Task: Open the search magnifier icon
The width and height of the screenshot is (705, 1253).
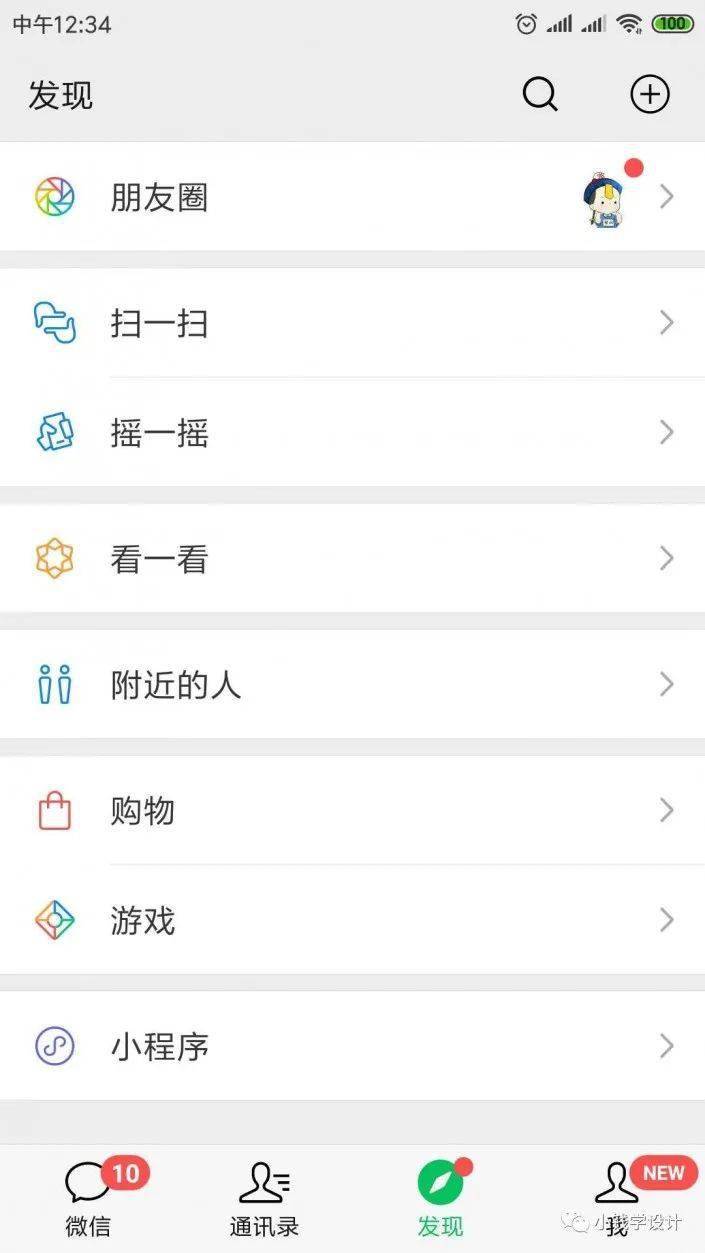Action: point(540,95)
